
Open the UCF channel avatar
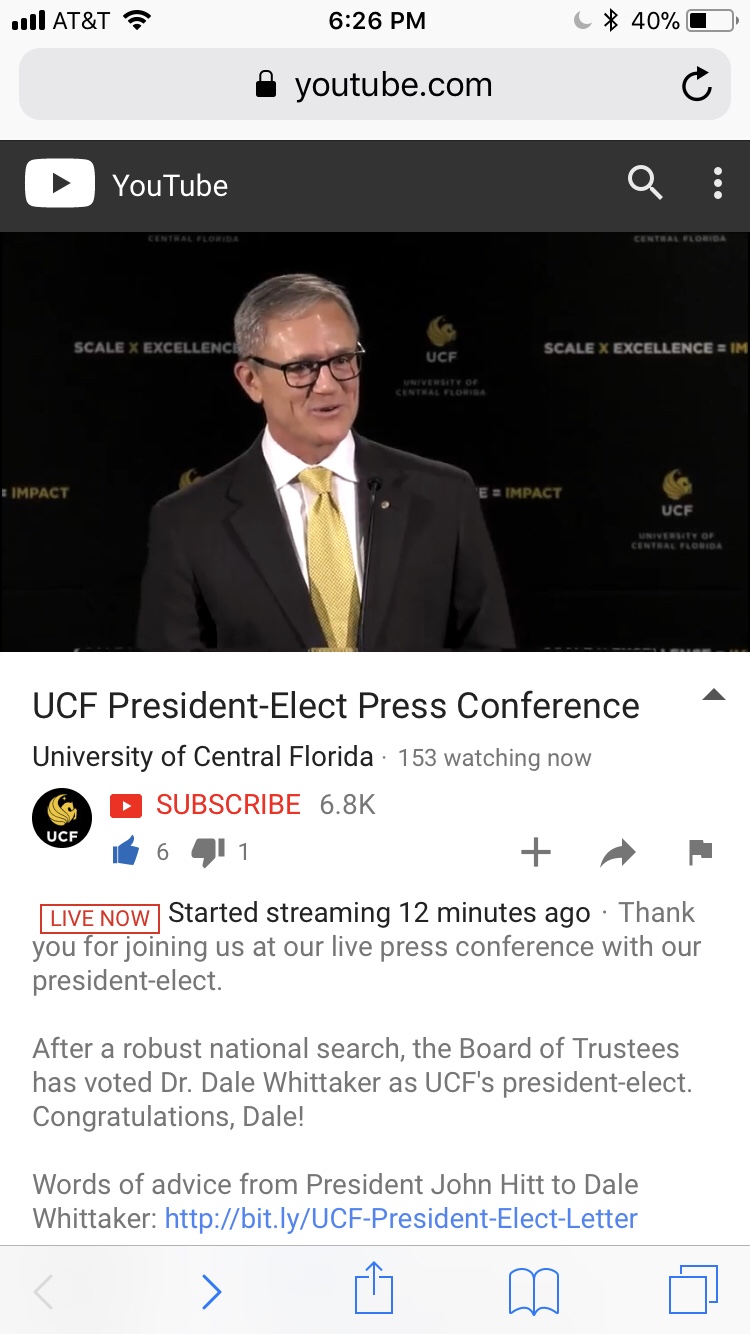[62, 818]
